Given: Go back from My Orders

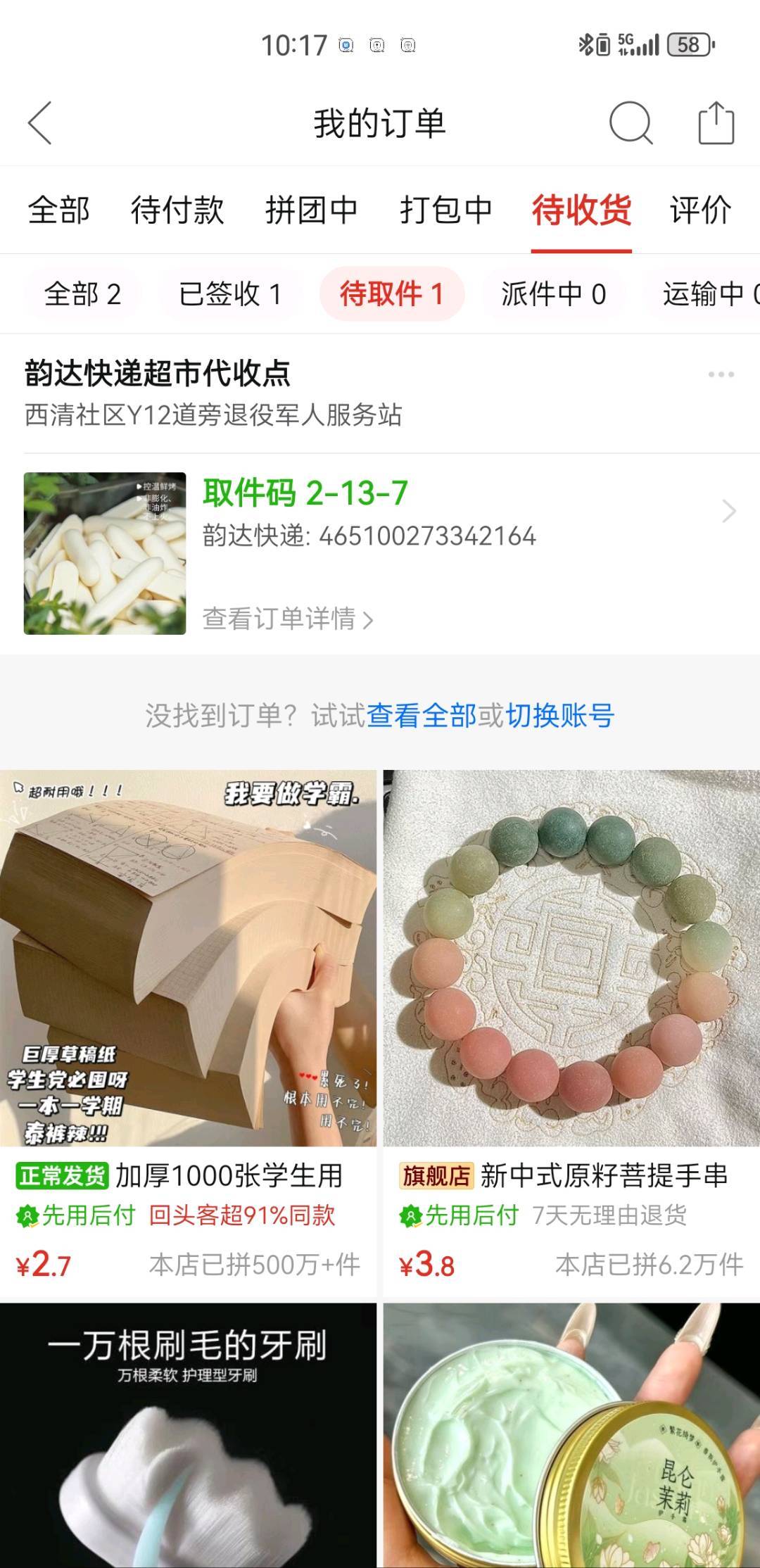Looking at the screenshot, I should pos(40,123).
